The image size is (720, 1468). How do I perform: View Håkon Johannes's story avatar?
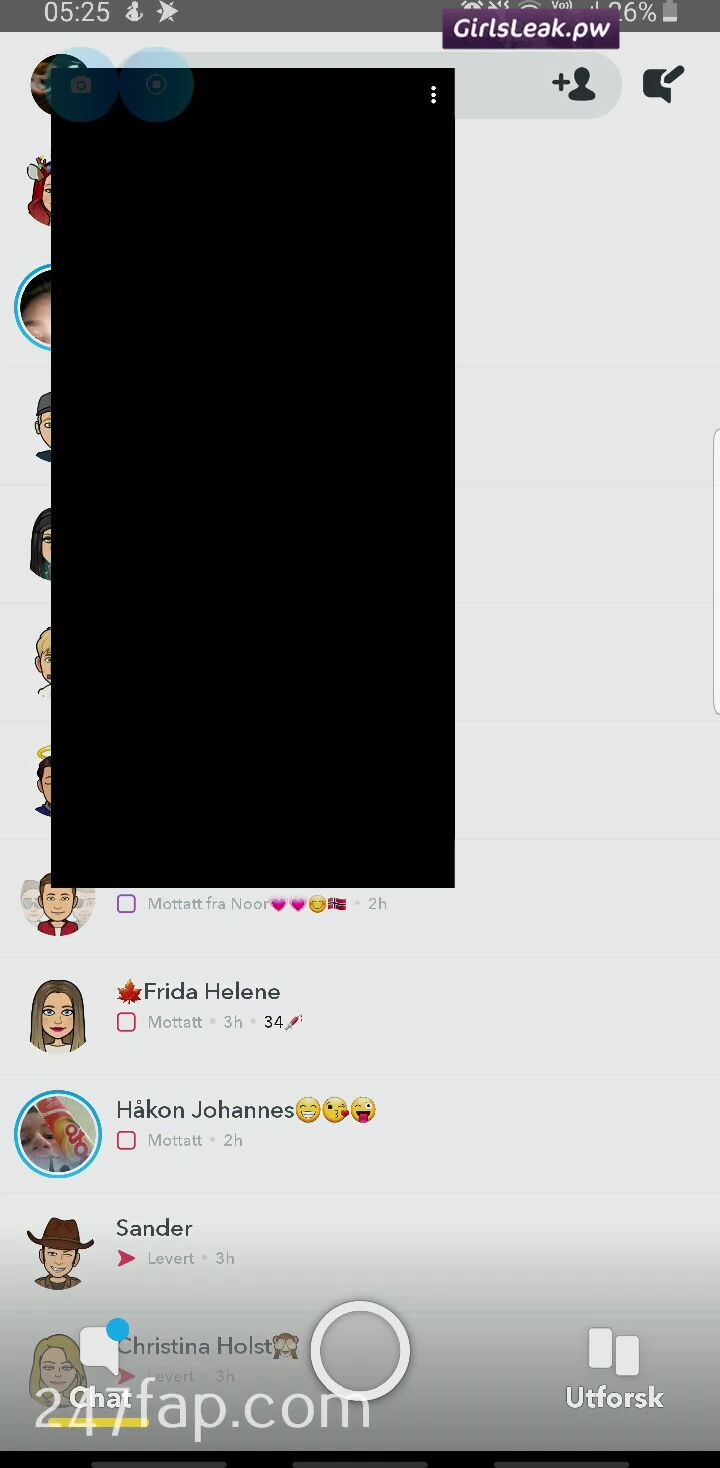pos(58,1133)
